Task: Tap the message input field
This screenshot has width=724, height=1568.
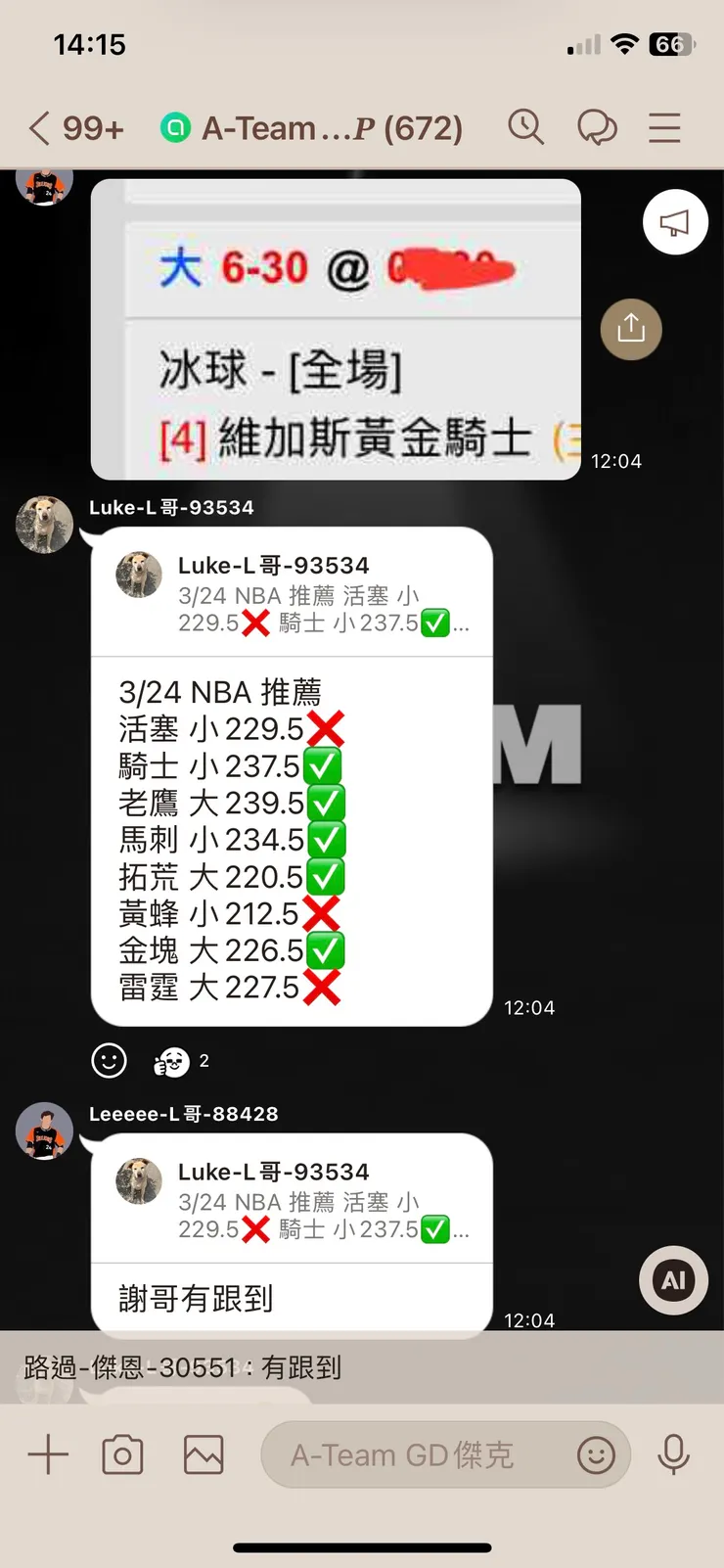Action: click(x=411, y=1454)
